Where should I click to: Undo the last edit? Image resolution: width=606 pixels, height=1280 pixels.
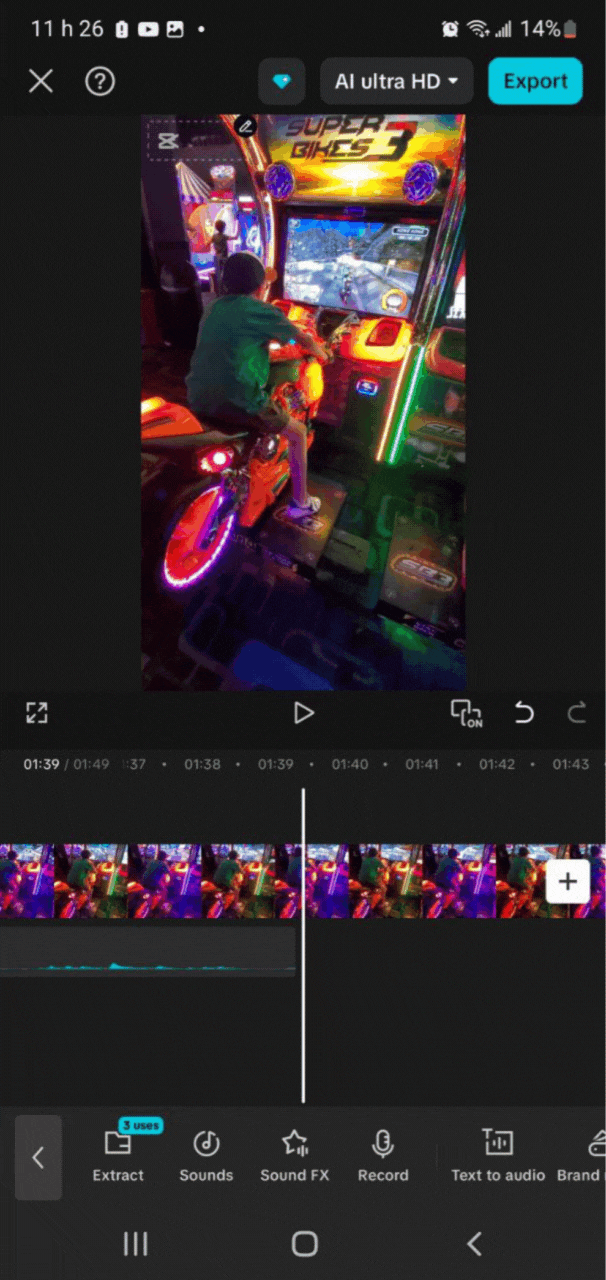coord(523,712)
